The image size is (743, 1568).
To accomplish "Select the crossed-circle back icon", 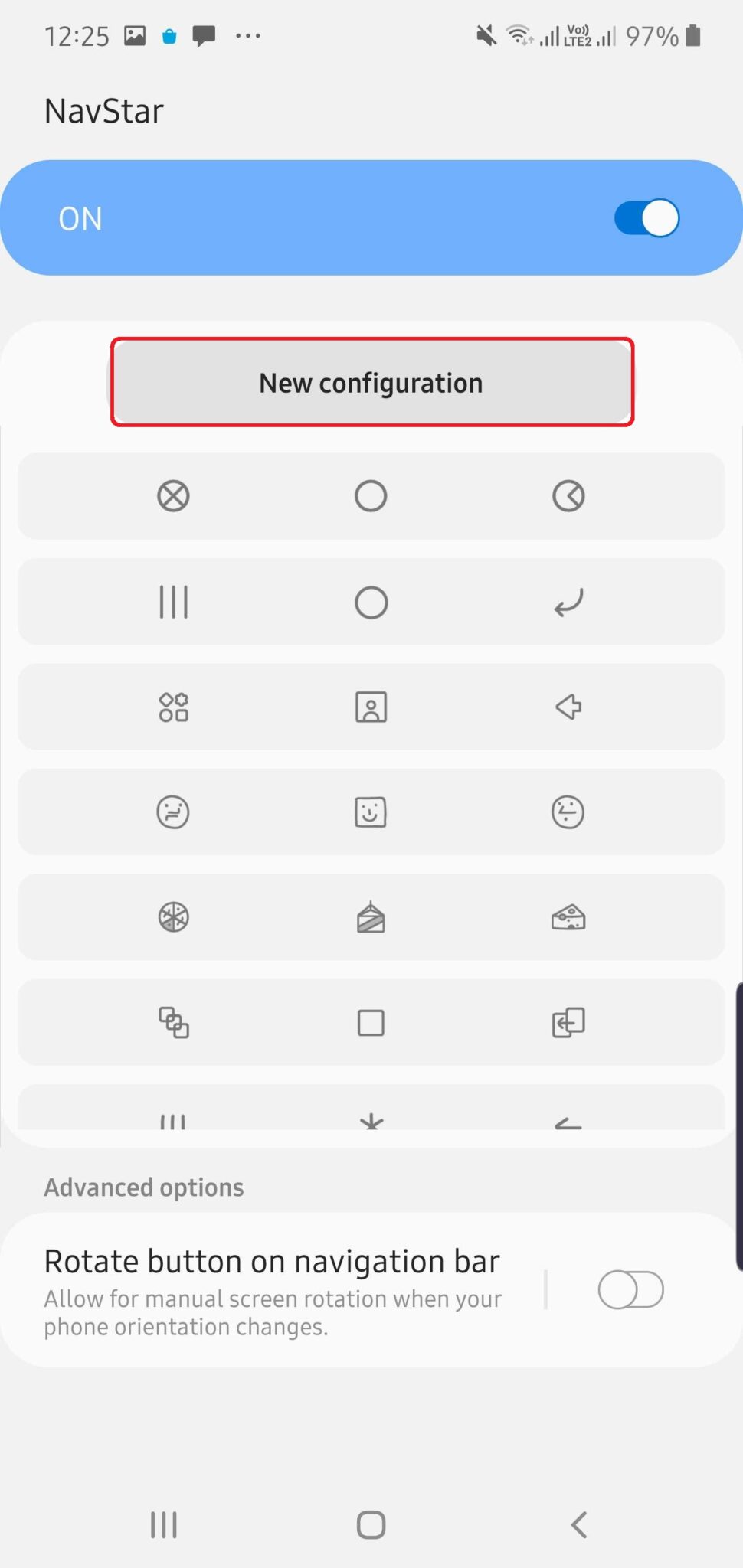I will coord(173,496).
